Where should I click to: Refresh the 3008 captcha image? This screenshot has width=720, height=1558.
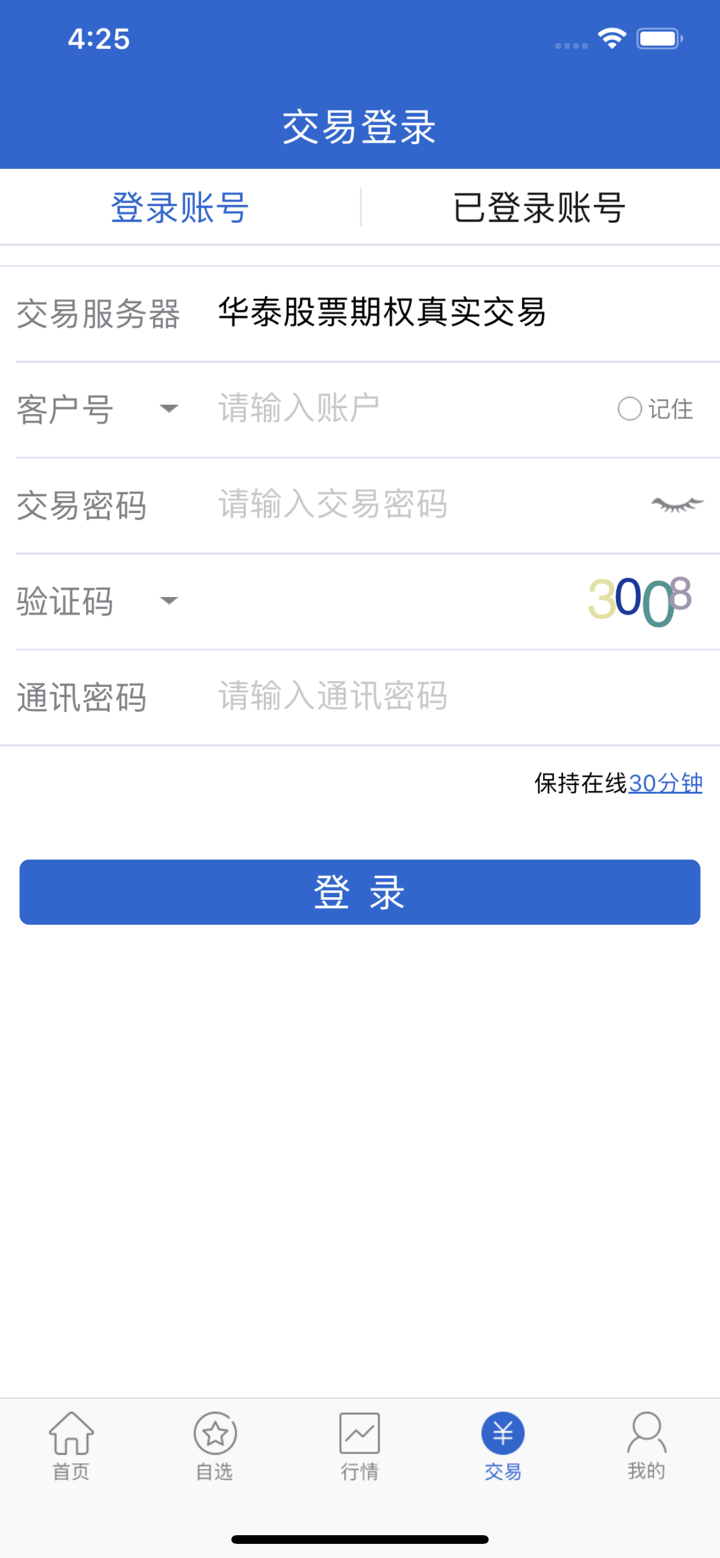click(x=639, y=601)
